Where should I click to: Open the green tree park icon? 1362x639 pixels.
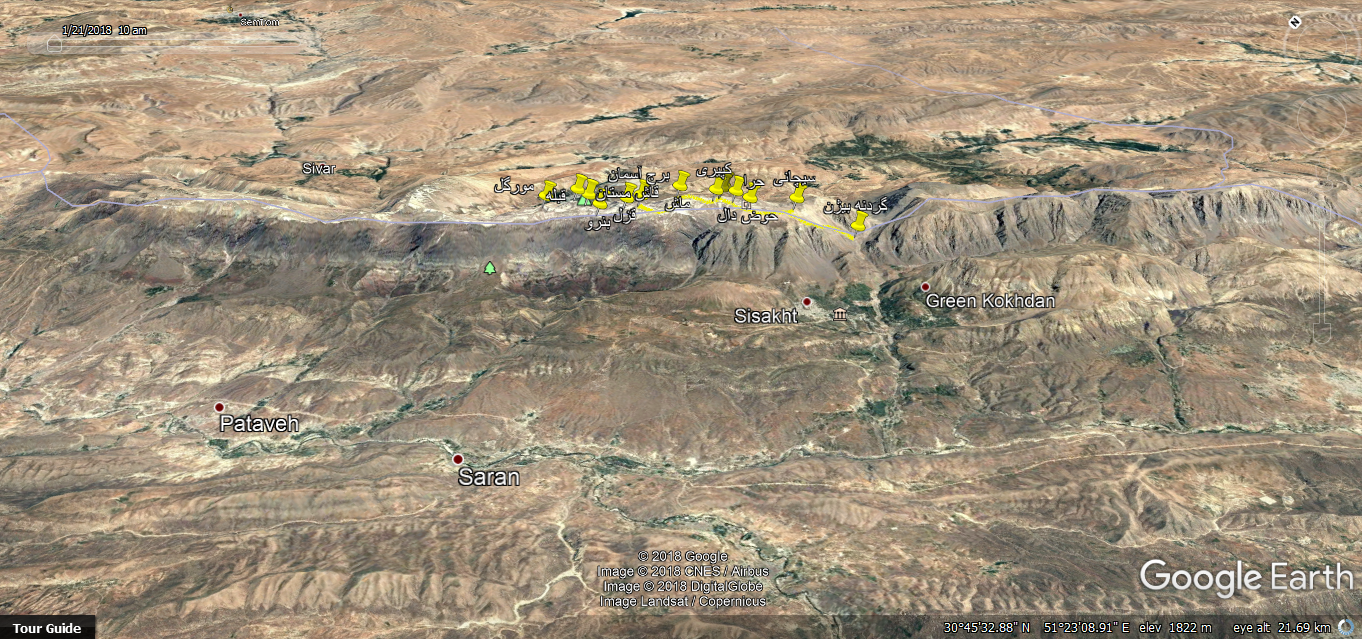[x=490, y=268]
